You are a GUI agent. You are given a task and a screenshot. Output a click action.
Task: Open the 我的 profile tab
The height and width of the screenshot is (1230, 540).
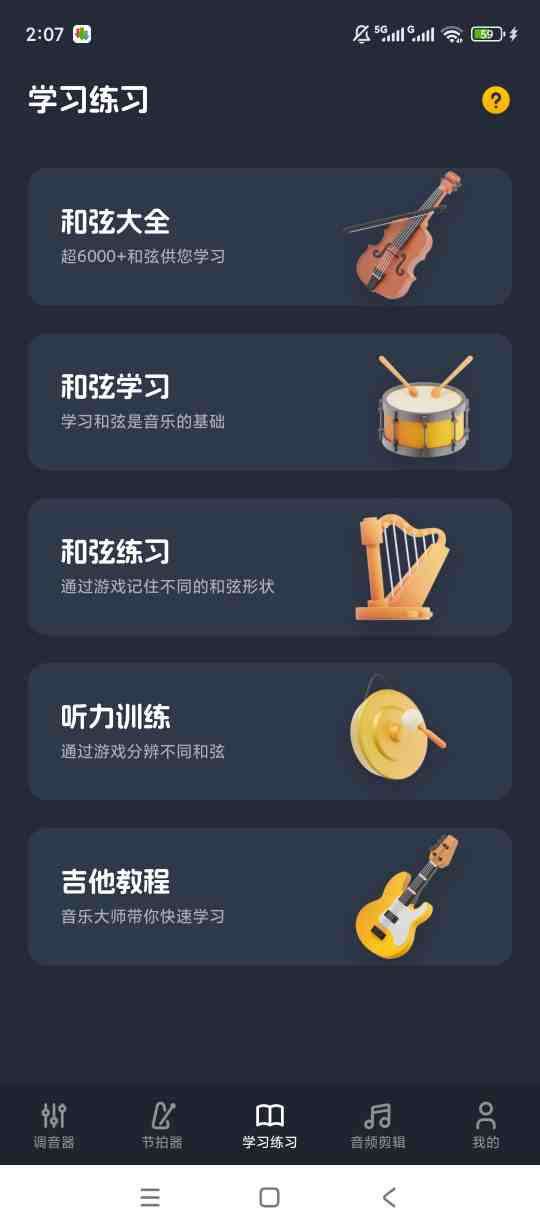(486, 1125)
